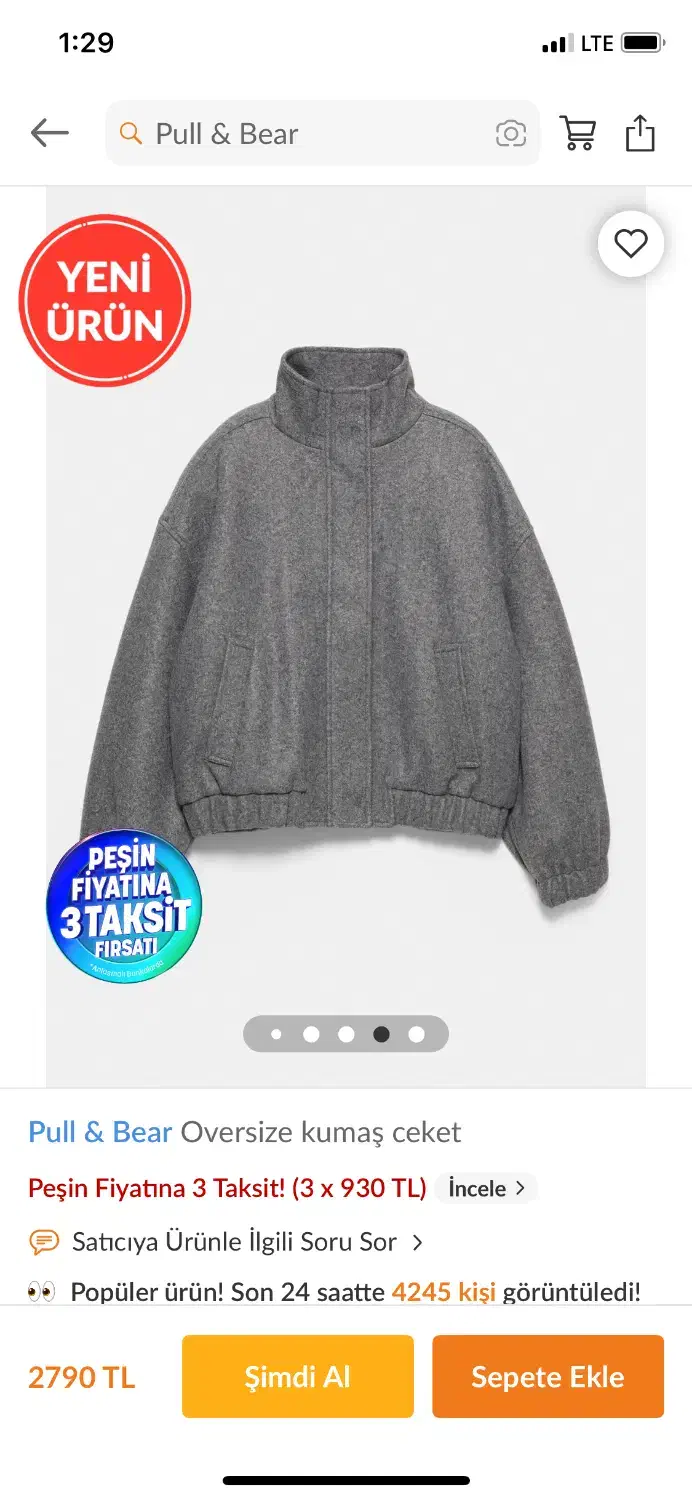Open the shopping cart

578,133
